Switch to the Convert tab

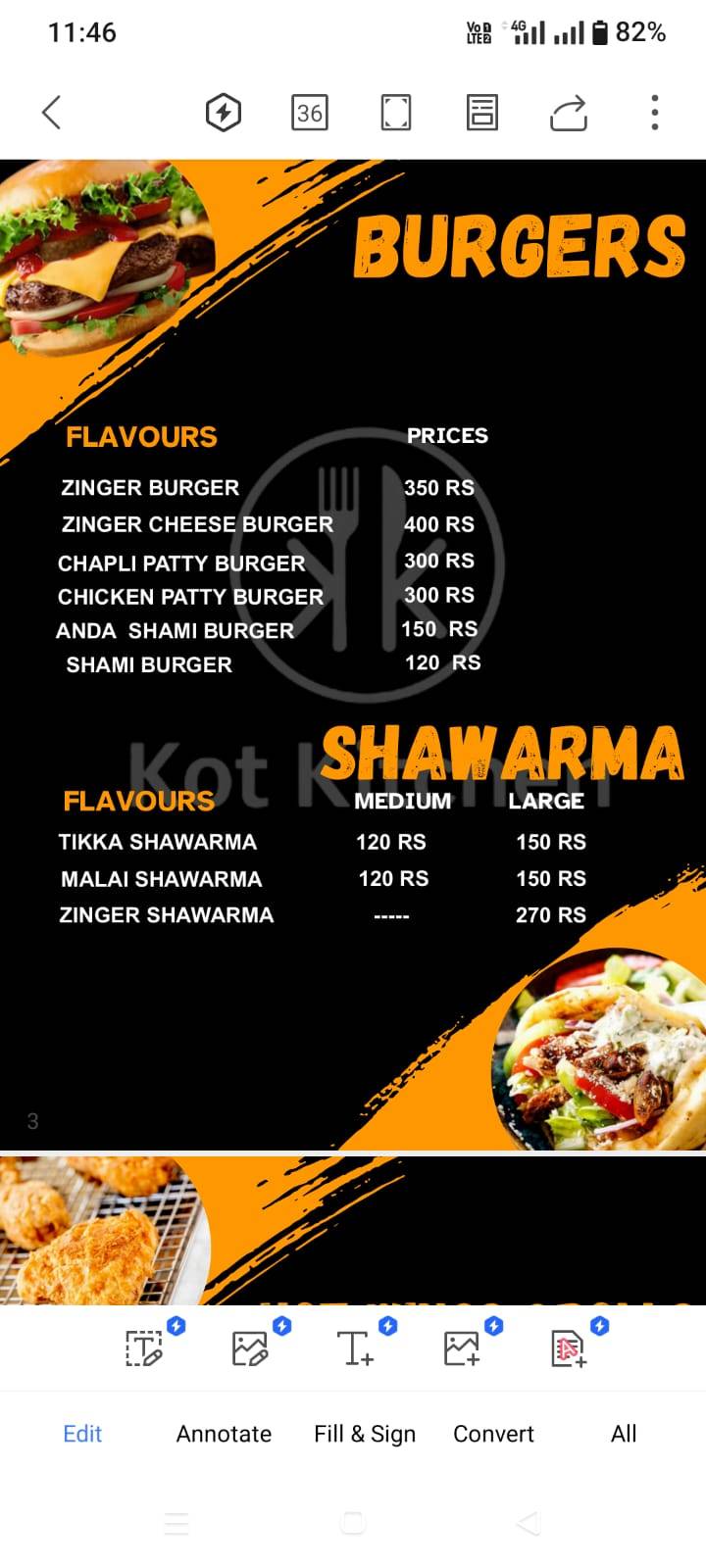(x=493, y=1434)
